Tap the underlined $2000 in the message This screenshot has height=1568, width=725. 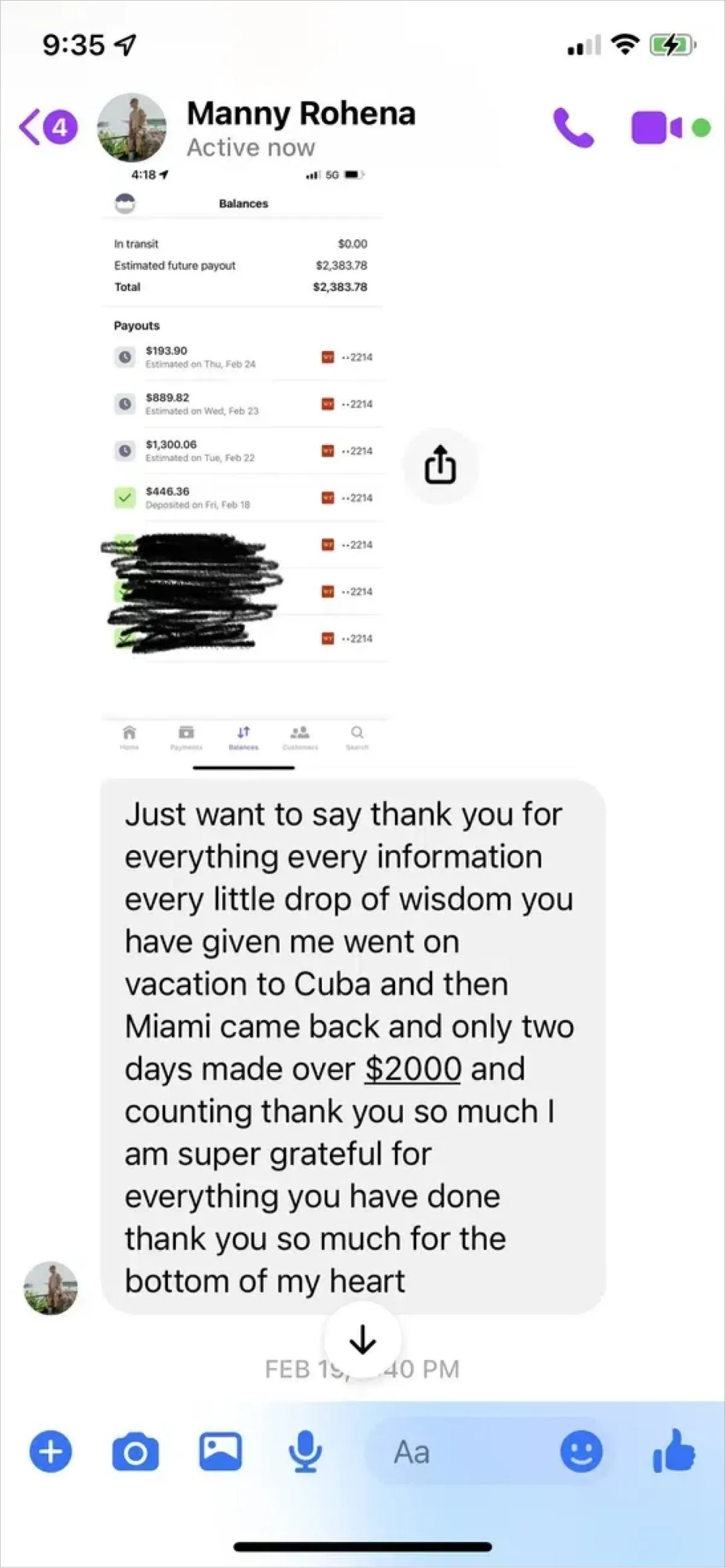click(x=413, y=1068)
